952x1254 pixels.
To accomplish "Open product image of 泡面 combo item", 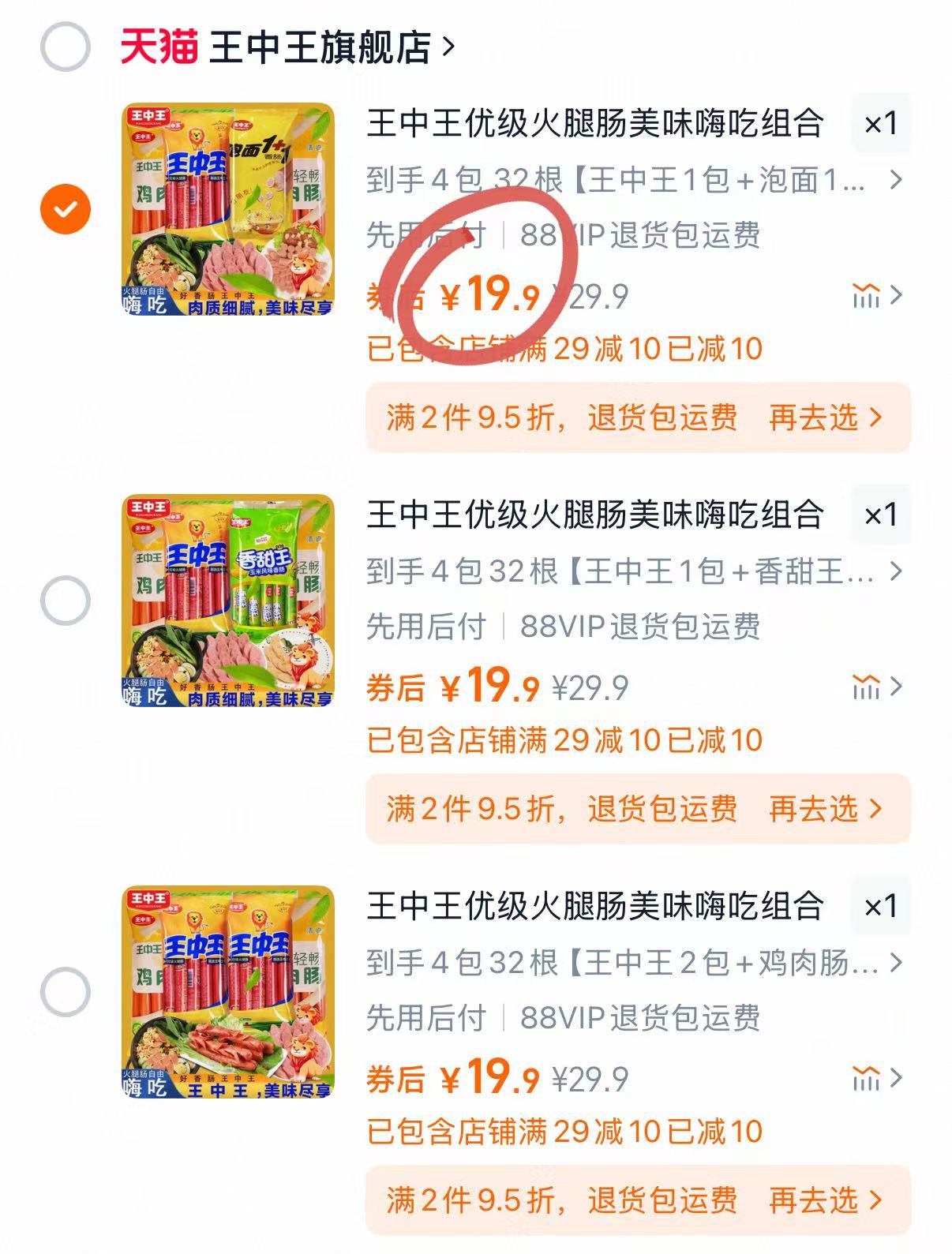I will 228,209.
